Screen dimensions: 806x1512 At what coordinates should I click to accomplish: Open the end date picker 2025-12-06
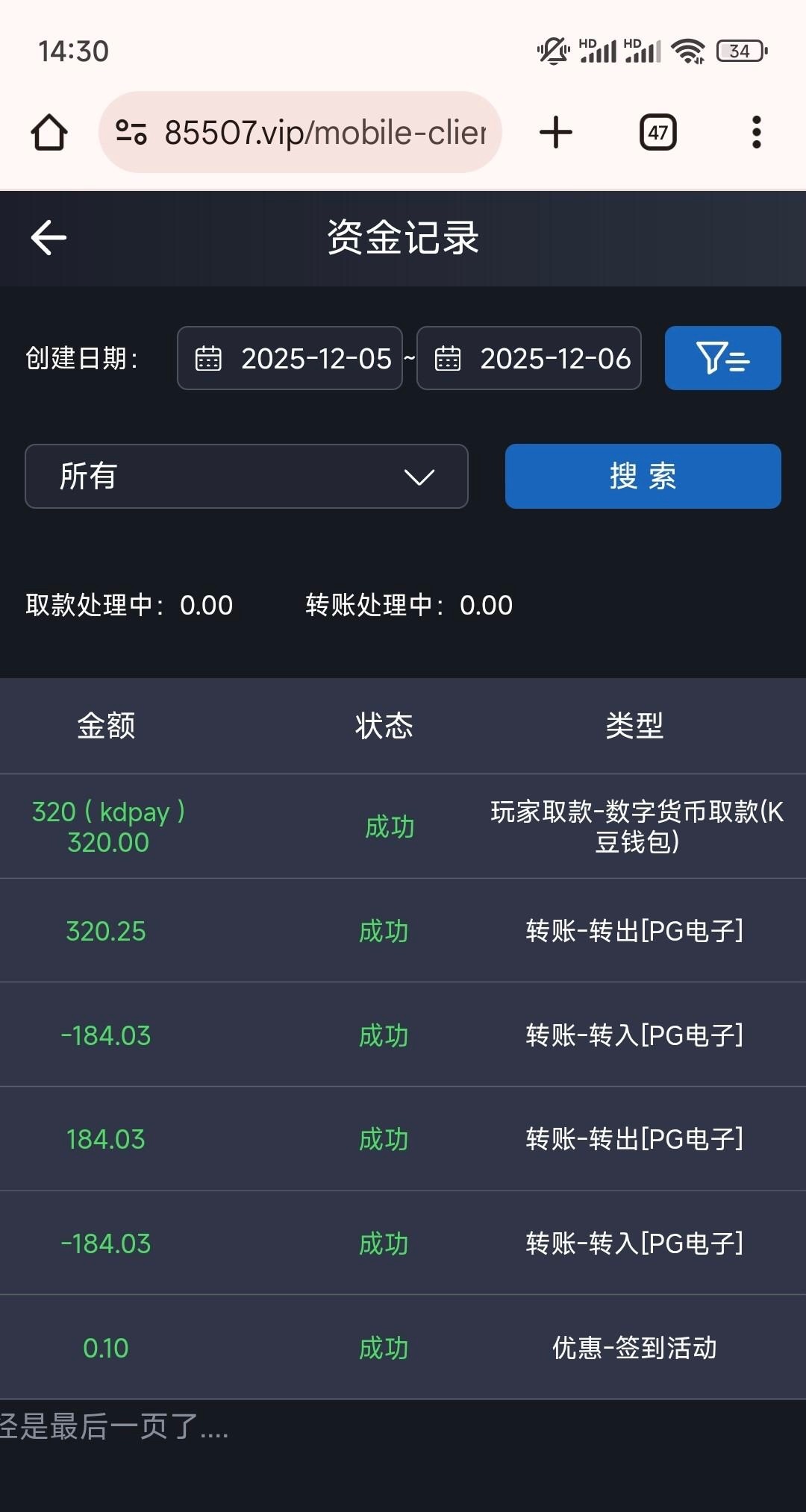528,358
